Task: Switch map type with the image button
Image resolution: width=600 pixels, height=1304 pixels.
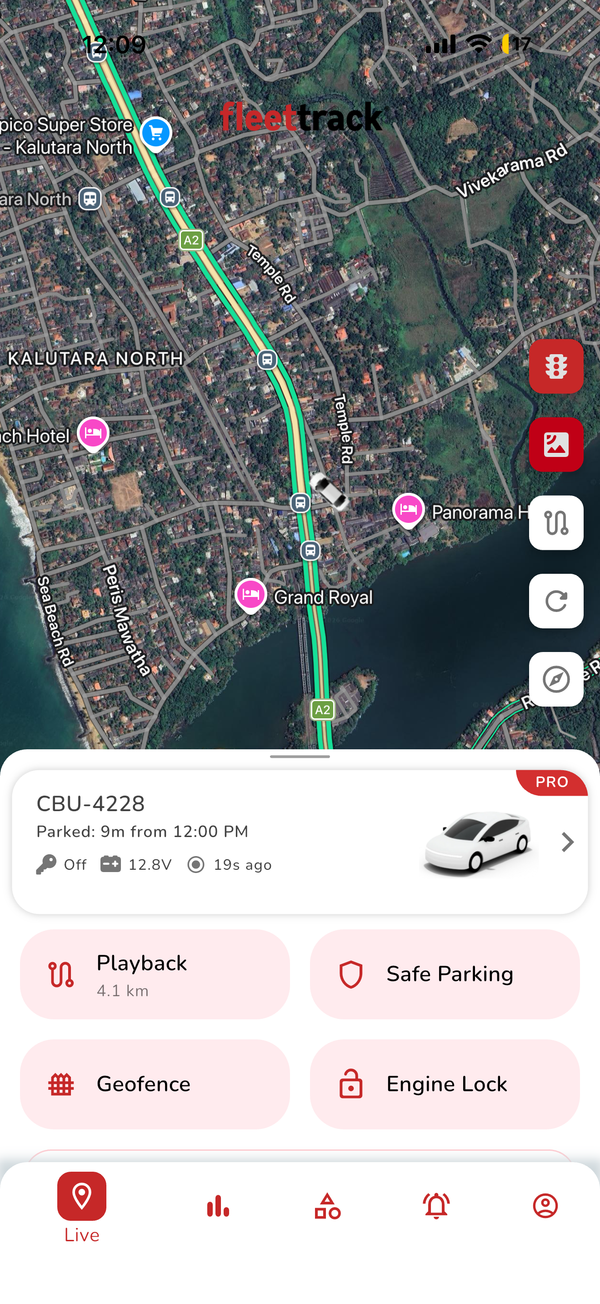Action: [556, 444]
